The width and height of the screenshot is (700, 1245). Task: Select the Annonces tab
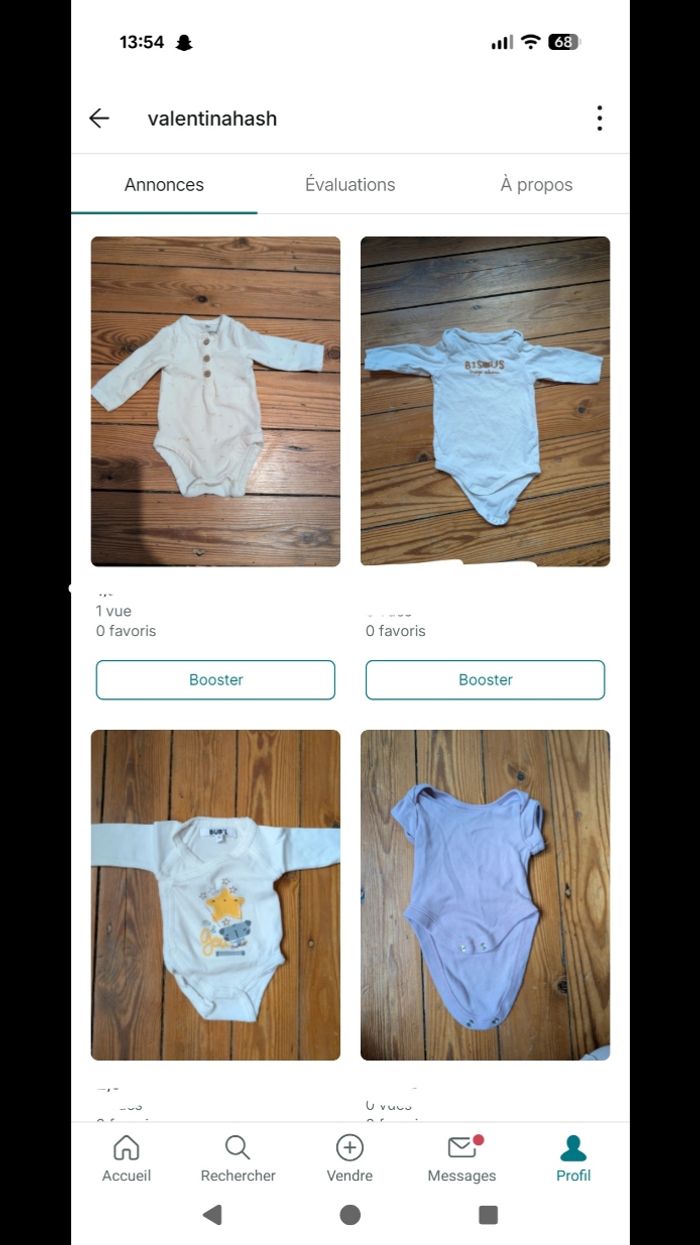click(164, 184)
